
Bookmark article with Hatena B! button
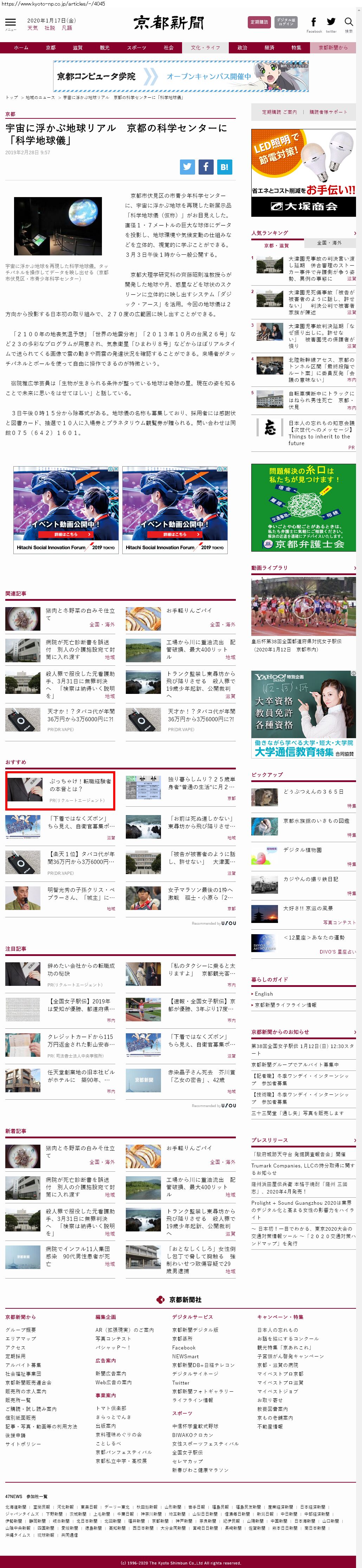[x=224, y=166]
